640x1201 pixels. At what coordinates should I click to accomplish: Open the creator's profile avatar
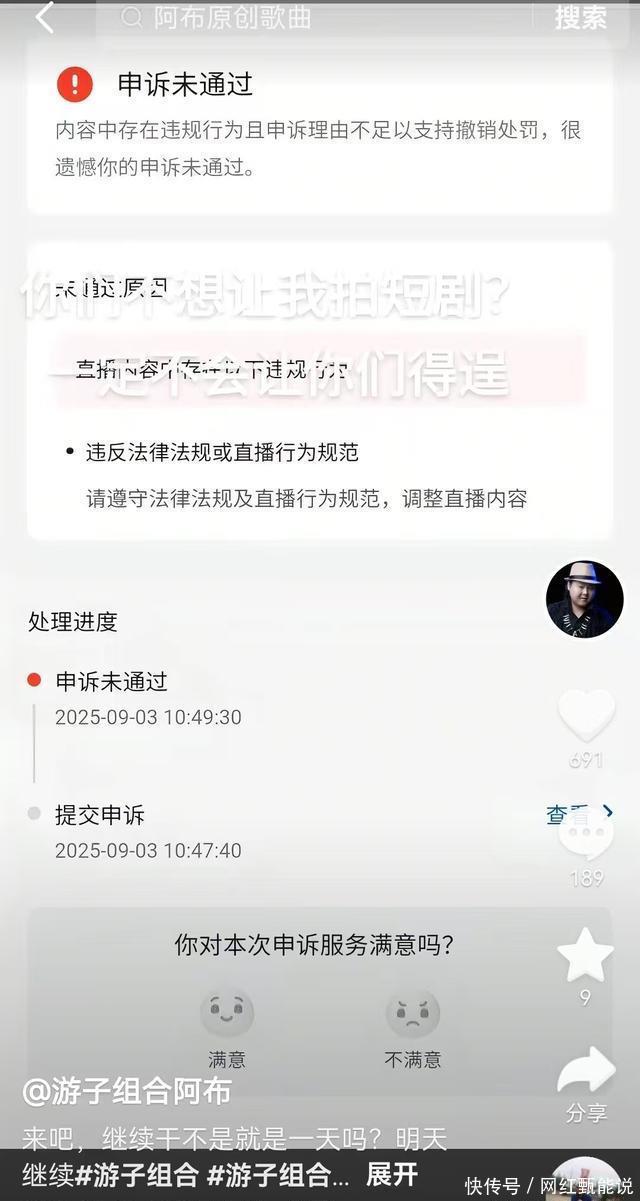(585, 599)
